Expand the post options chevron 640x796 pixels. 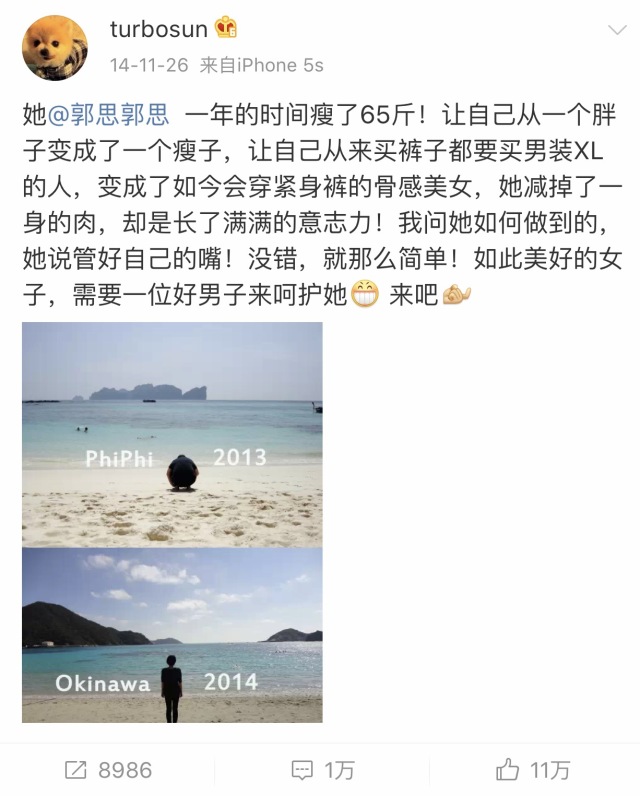pyautogui.click(x=616, y=31)
